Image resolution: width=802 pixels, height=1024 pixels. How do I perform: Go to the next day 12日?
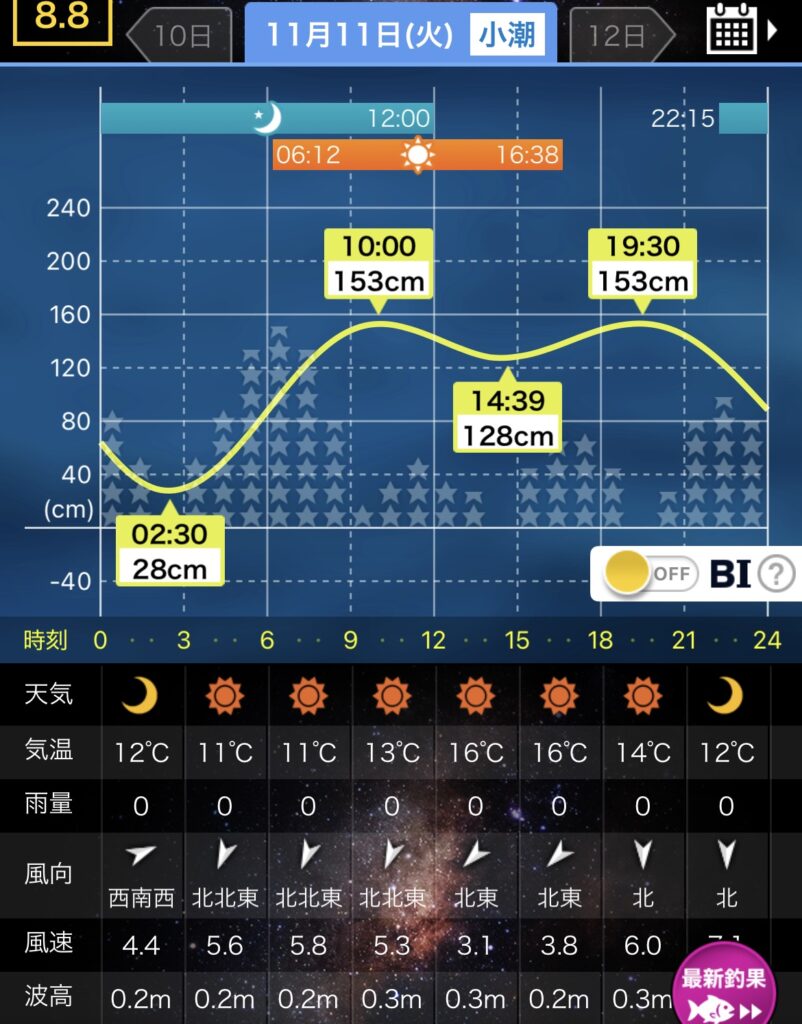click(x=620, y=36)
